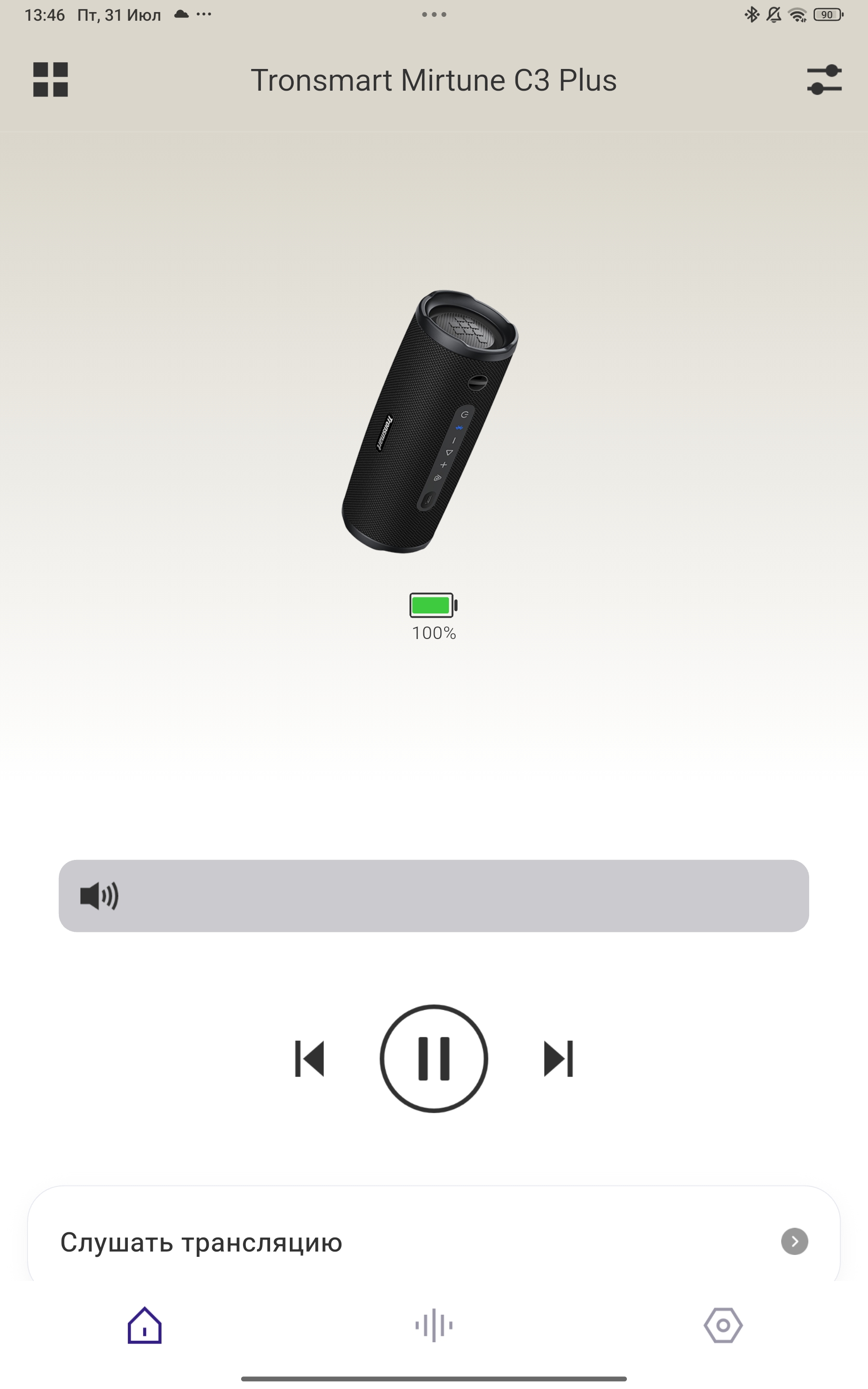Open the sliders adjustment icon
868x1389 pixels.
[824, 80]
